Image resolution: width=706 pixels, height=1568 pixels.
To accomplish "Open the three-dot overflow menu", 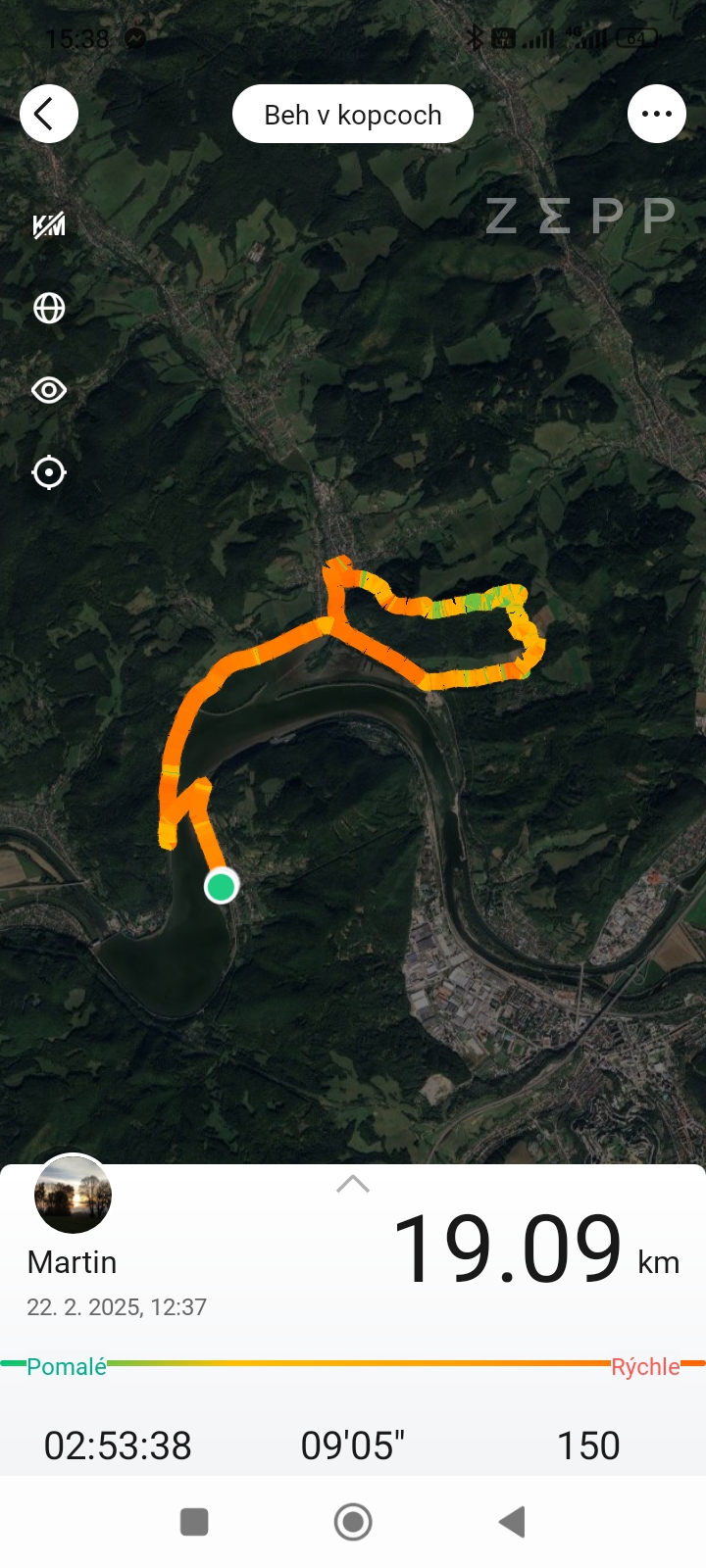I will [x=657, y=114].
